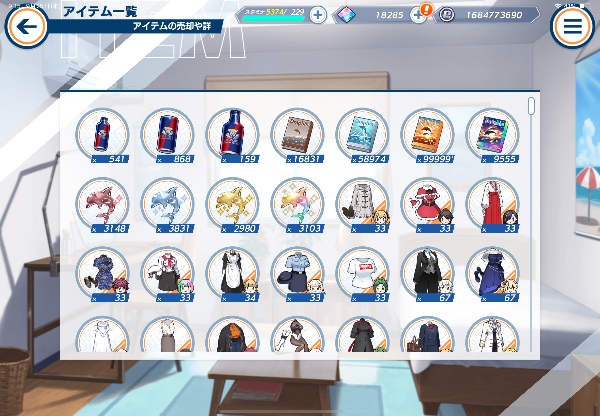Open the shrine maiden outfit item
The width and height of the screenshot is (600, 416).
[492, 205]
